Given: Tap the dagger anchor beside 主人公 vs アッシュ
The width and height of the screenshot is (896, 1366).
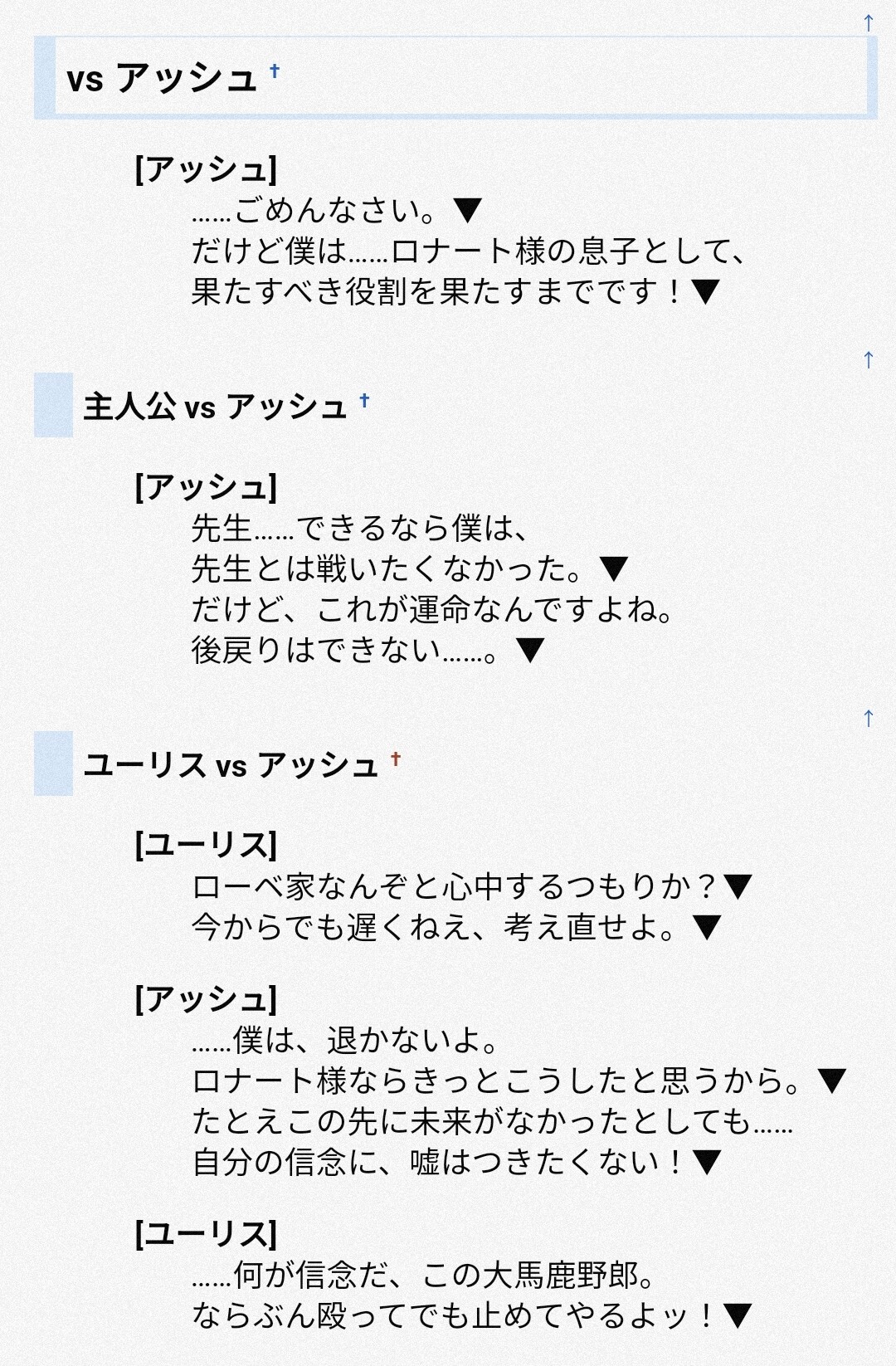Looking at the screenshot, I should pos(364,402).
